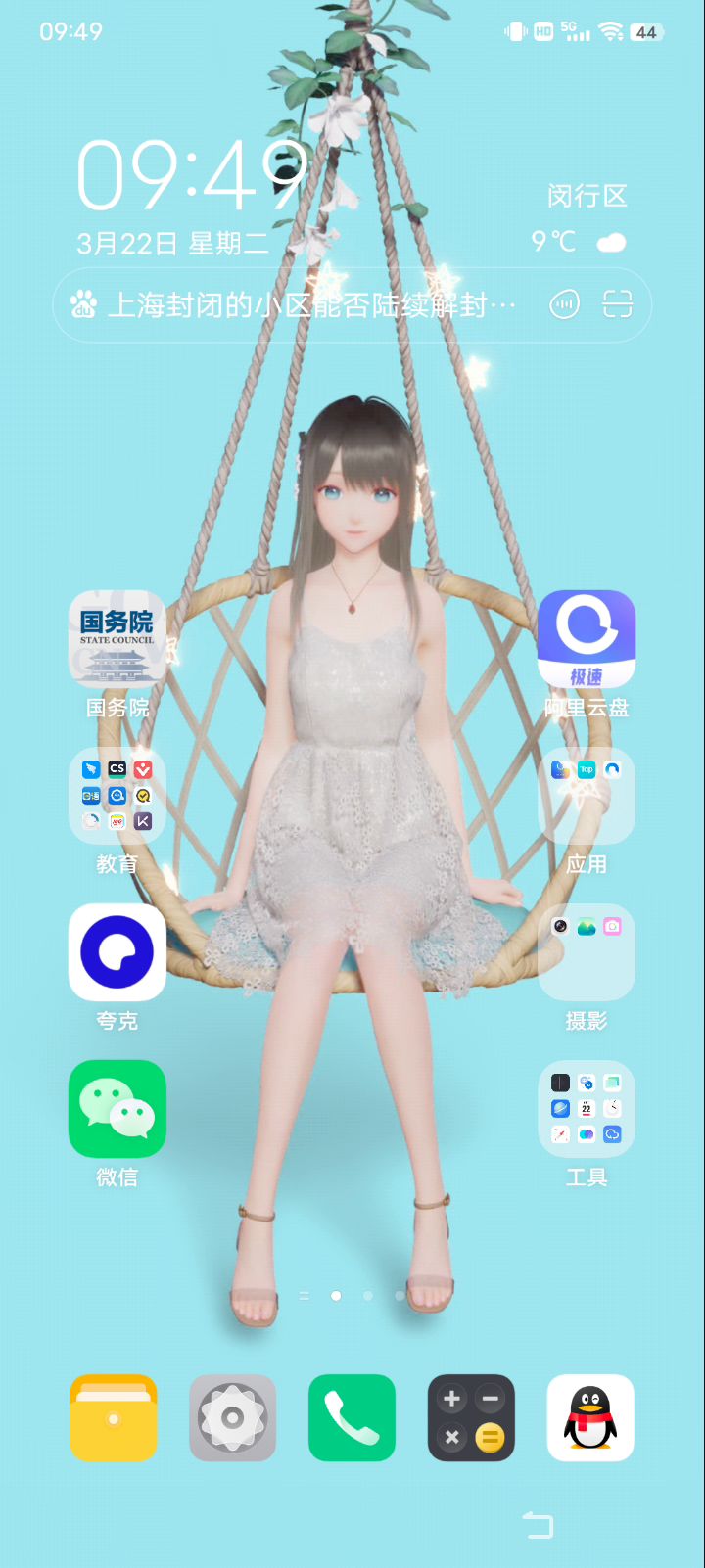Screen dimensions: 705x1568
Task: Launch the 夸克 browser
Action: 117,951
